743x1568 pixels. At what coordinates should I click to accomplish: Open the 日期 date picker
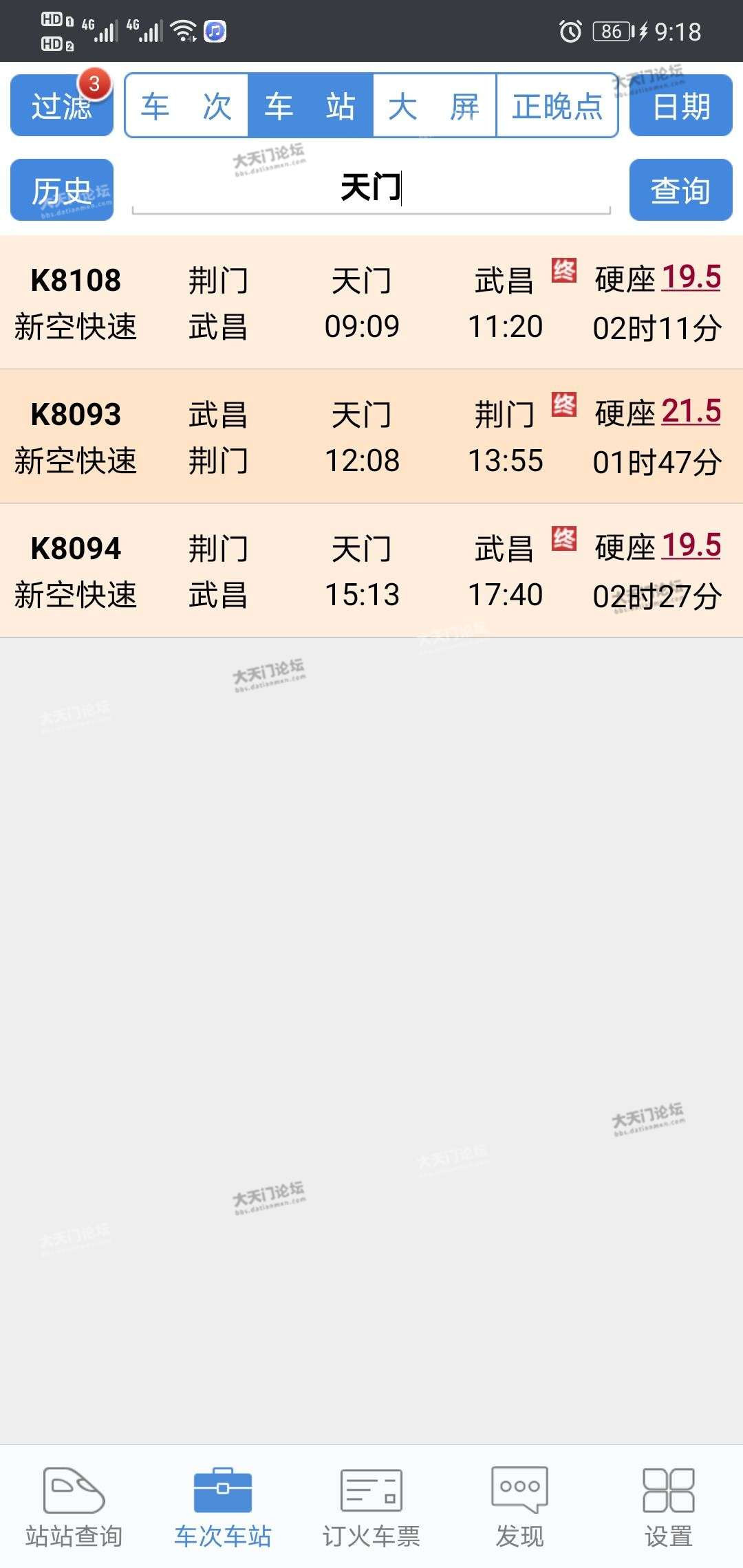pos(680,106)
